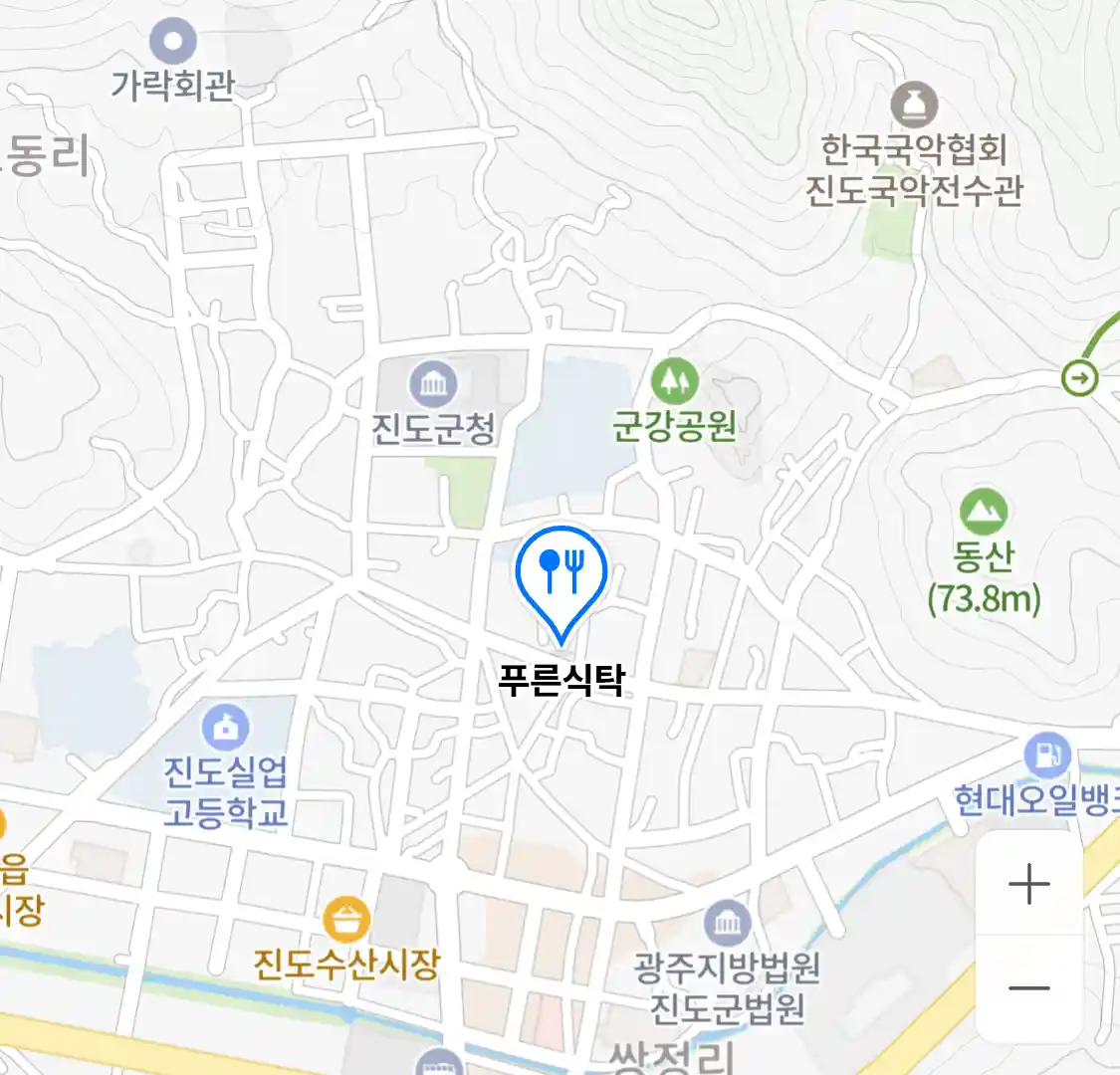Tap the 광주지방법원 진도군법원 marker
Screen dimensions: 1120x1075
(728, 925)
